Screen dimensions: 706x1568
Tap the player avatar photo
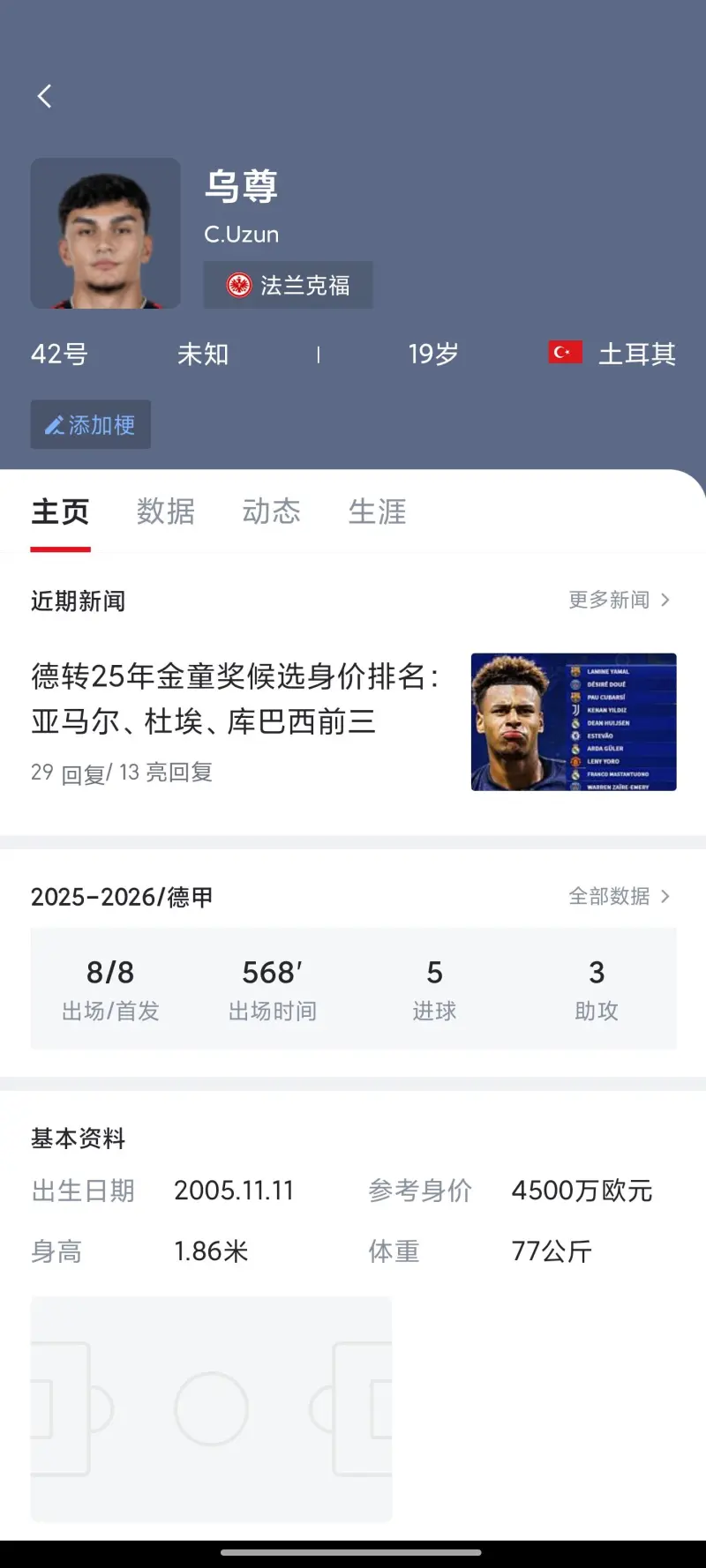coord(106,234)
